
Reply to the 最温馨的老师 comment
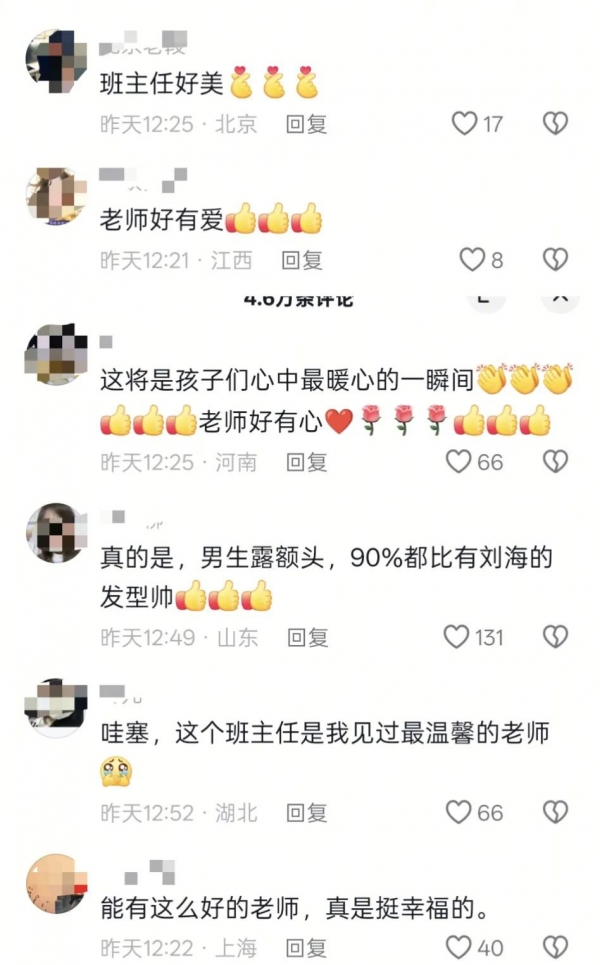click(x=306, y=812)
